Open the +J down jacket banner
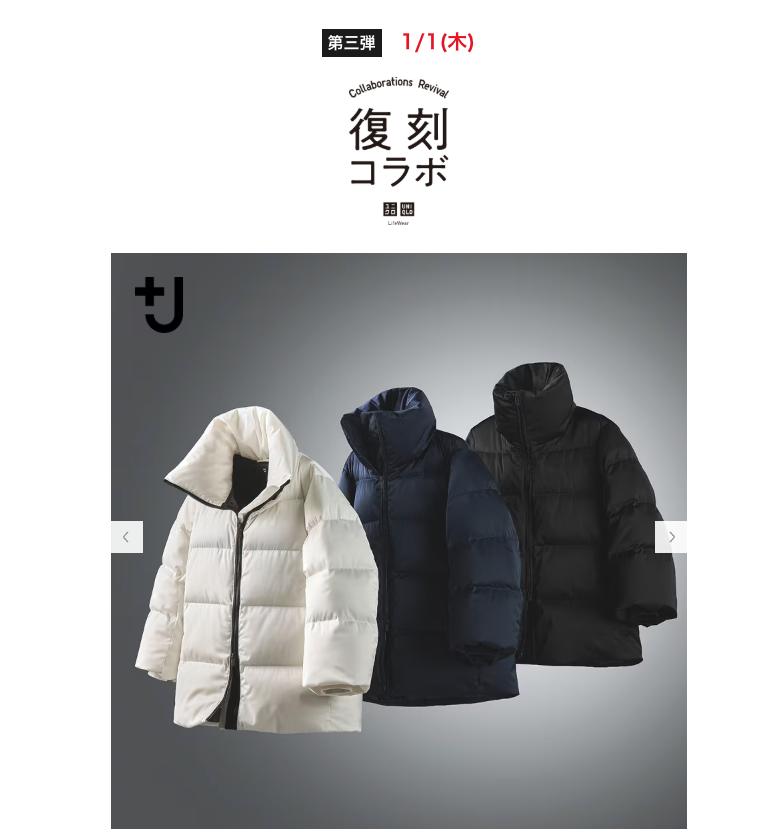The width and height of the screenshot is (778, 838). (x=398, y=560)
